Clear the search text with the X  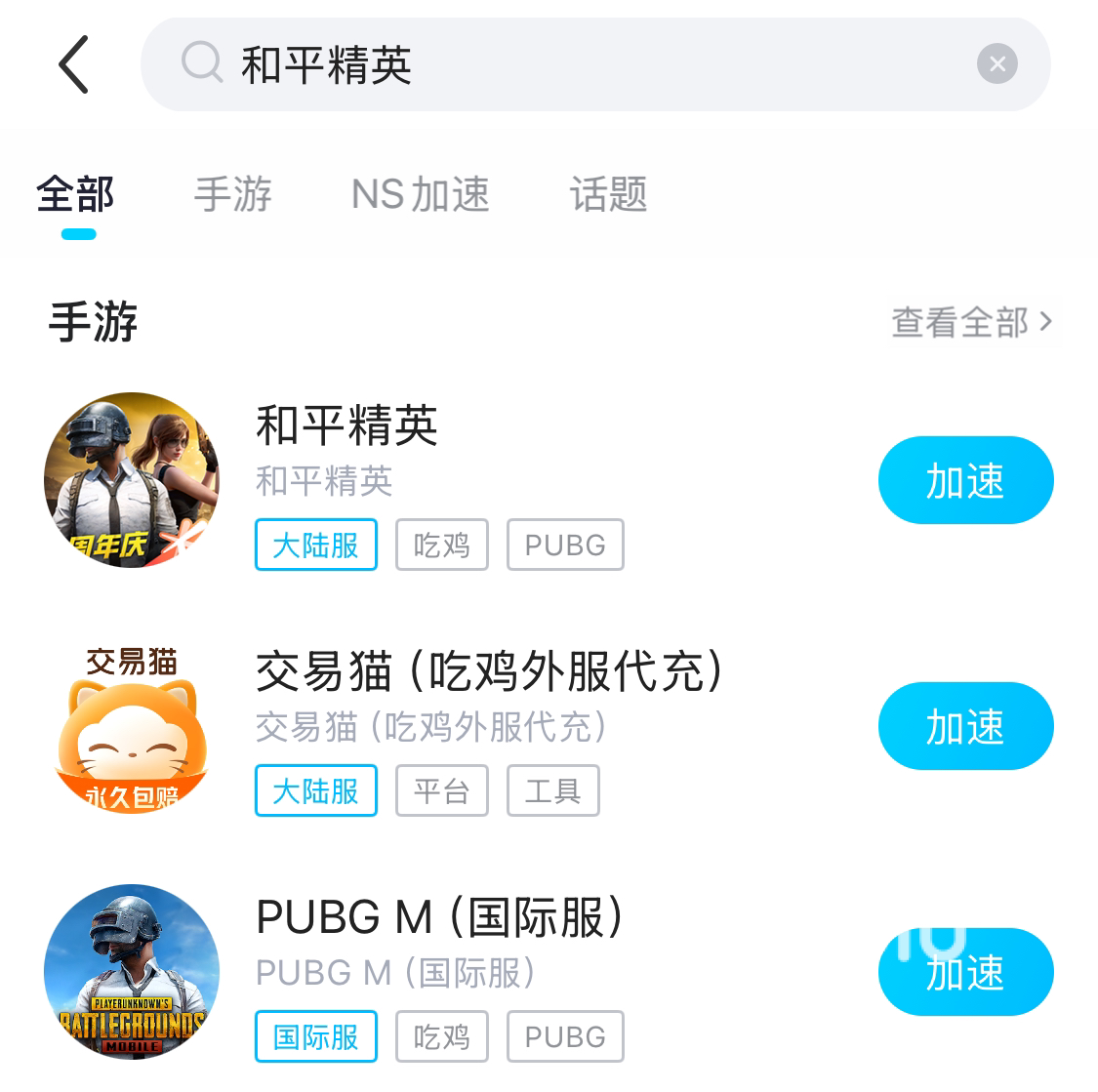(x=996, y=64)
